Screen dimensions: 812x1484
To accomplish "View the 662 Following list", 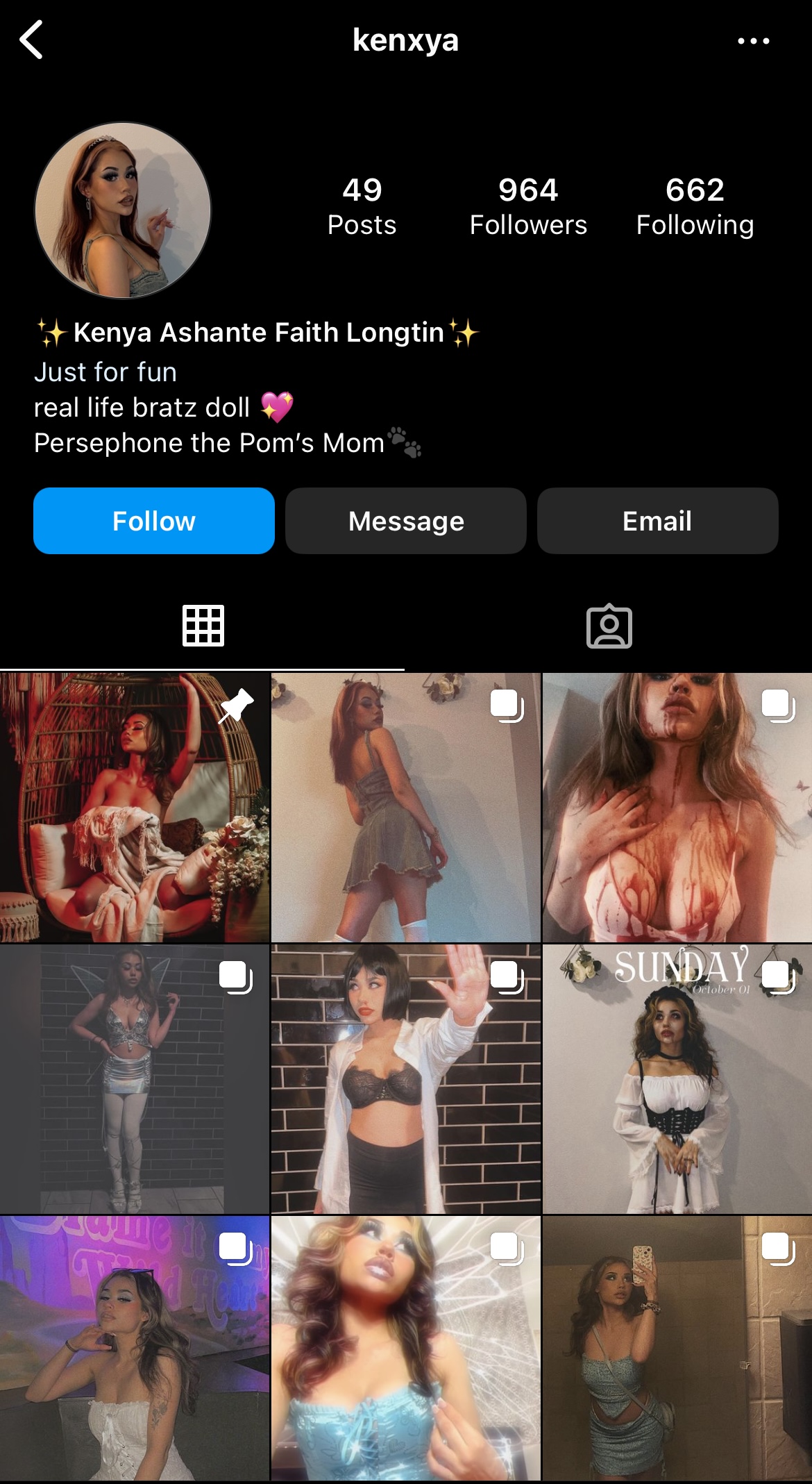I will (x=695, y=207).
